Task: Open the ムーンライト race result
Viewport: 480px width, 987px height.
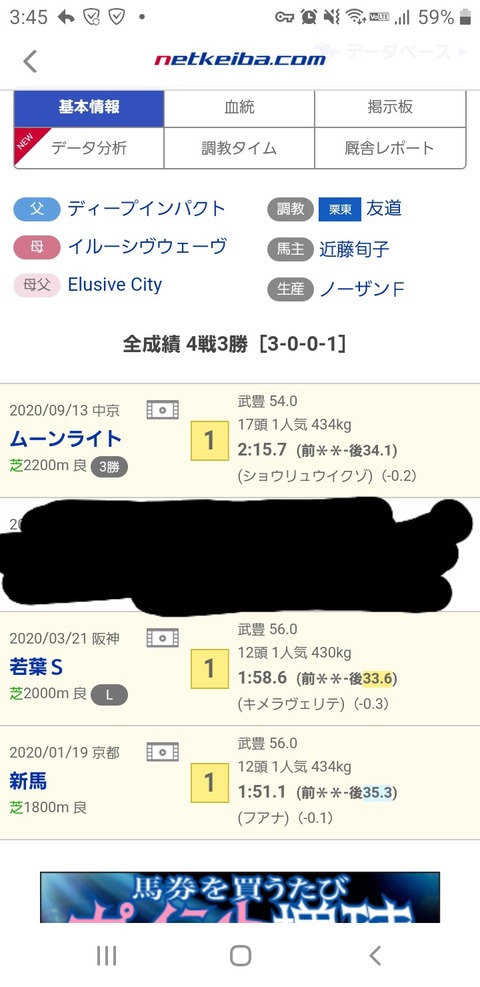Action: pos(65,439)
